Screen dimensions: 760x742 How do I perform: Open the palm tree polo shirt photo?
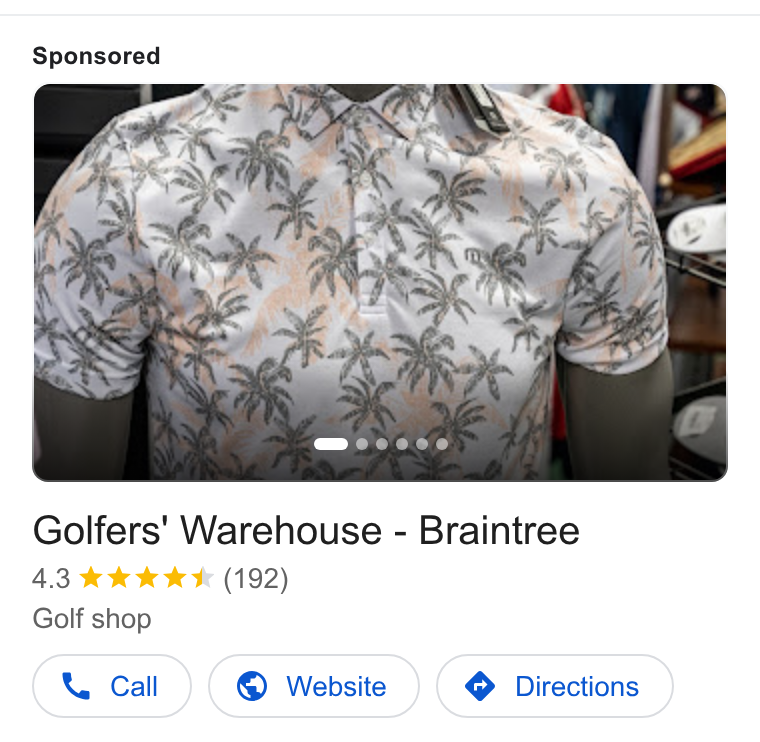point(380,283)
